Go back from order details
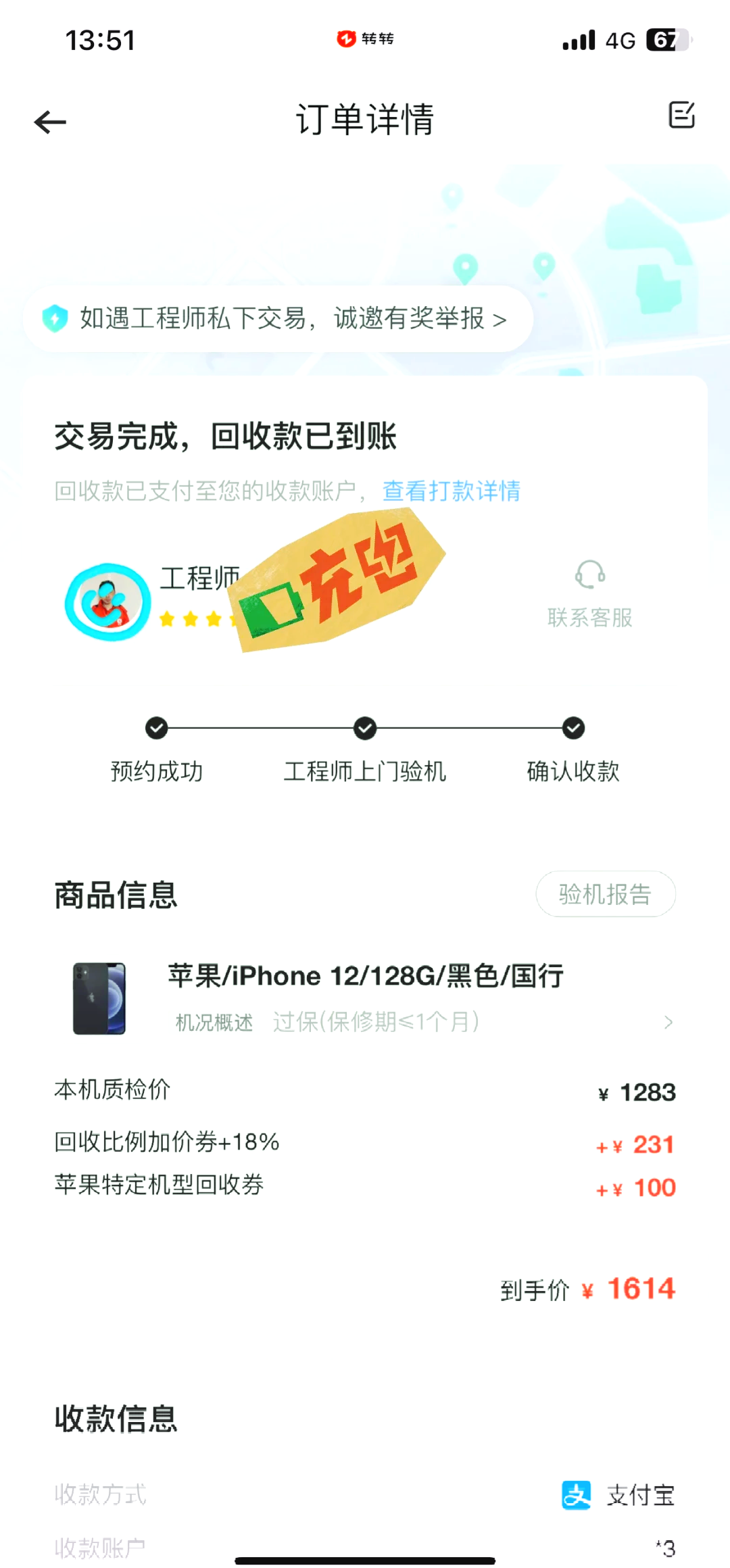 (50, 122)
